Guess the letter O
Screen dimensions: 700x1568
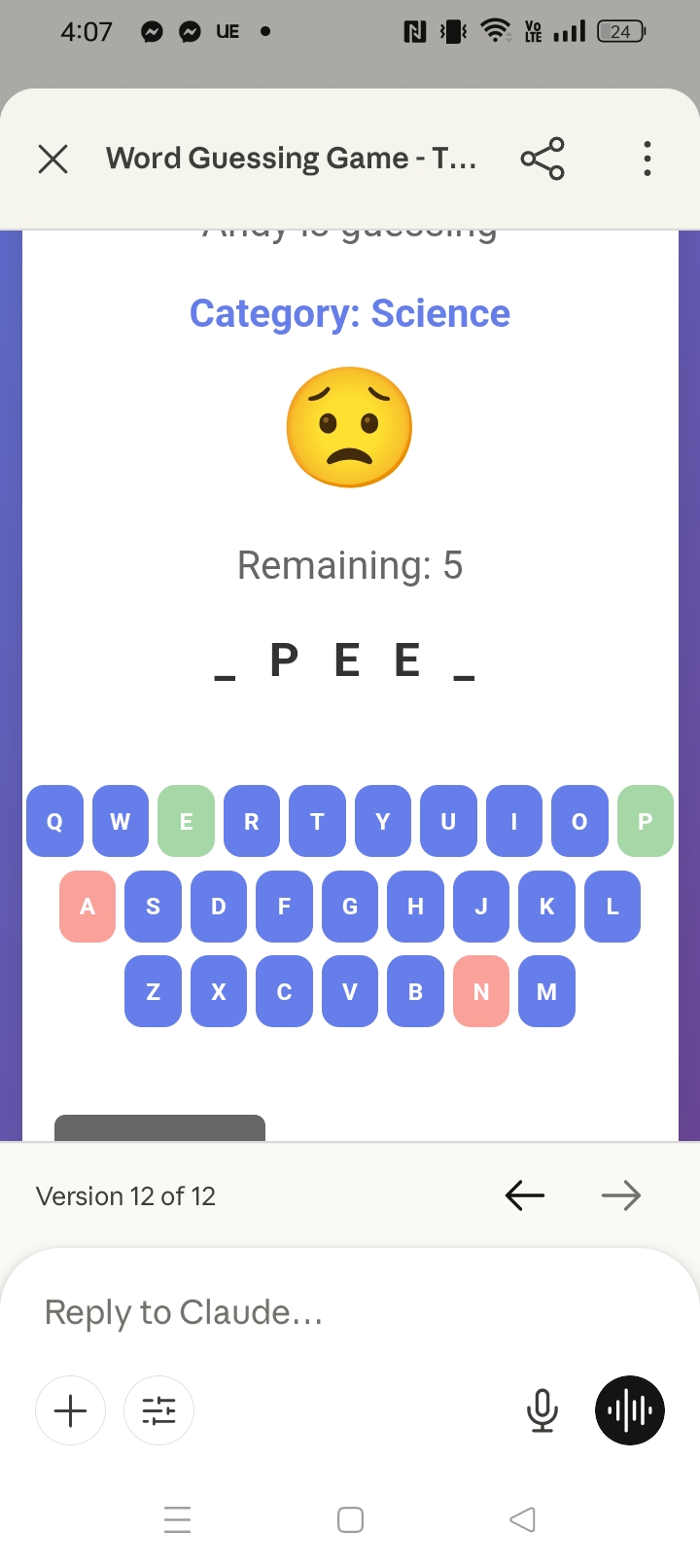578,821
